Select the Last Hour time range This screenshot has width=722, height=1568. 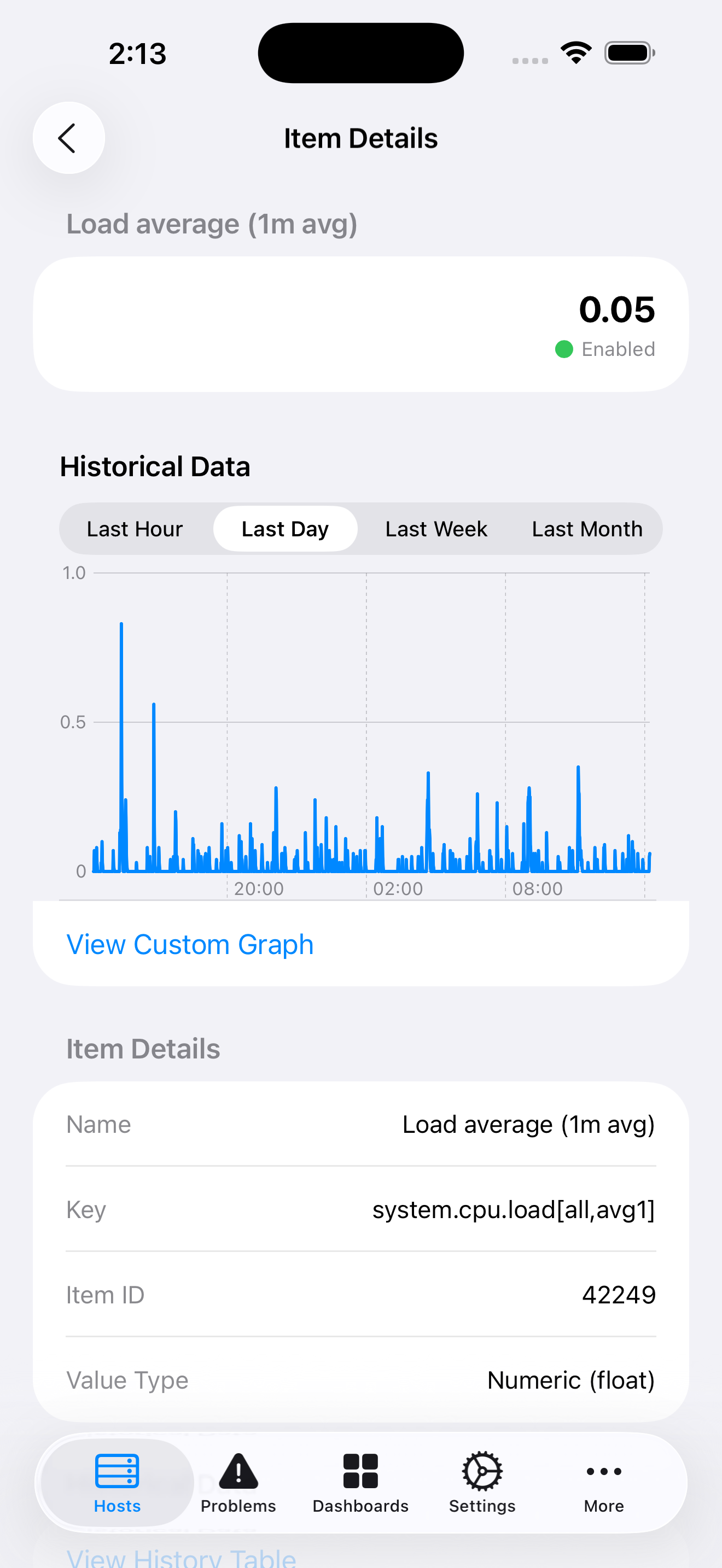click(x=135, y=529)
